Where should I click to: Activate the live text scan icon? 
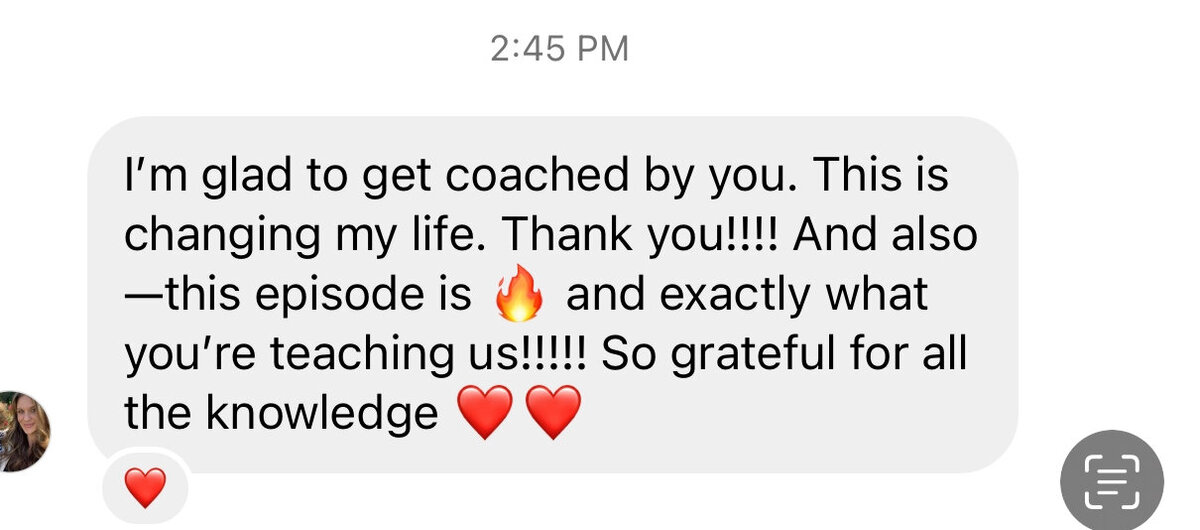tap(1111, 482)
